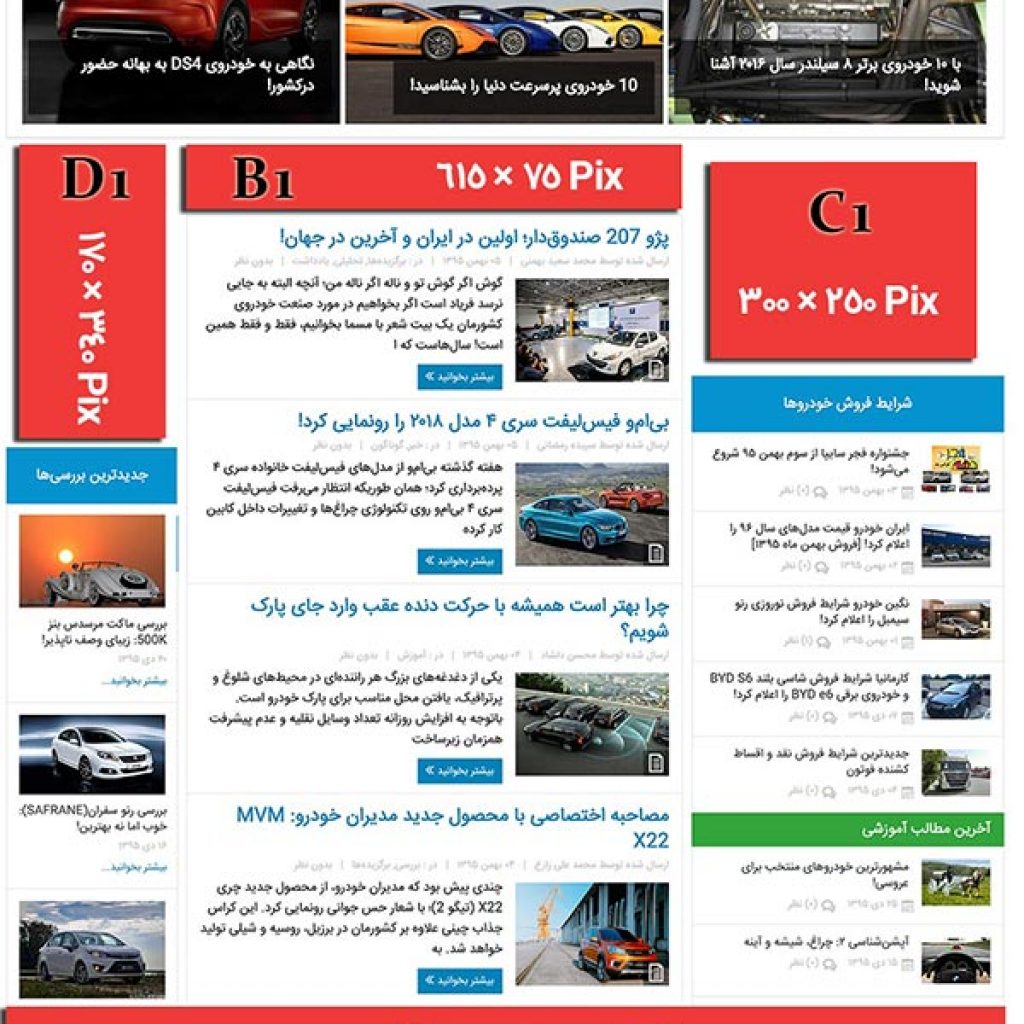1024x1024 pixels.
Task: Tap read more under the Peugeot 207 article
Action: point(460,377)
